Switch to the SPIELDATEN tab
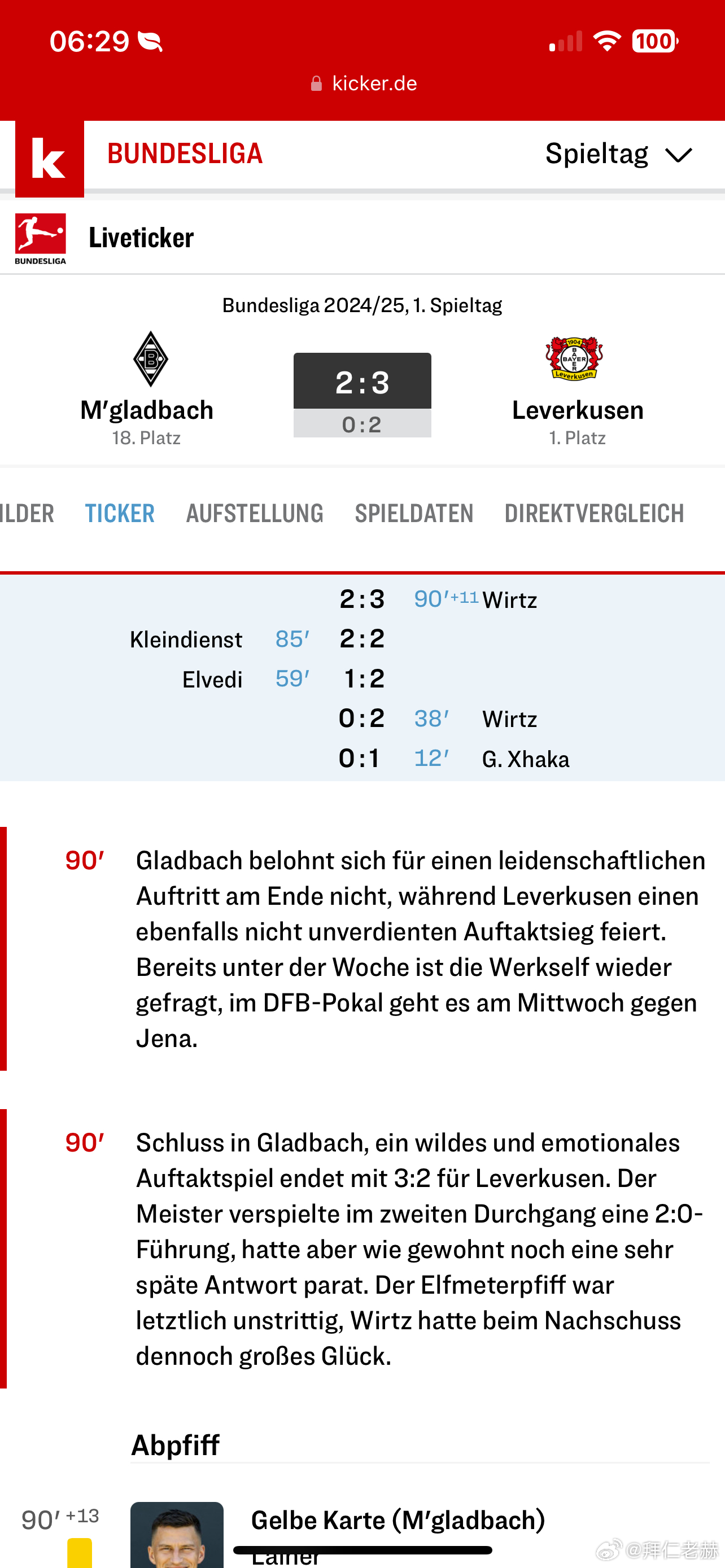The image size is (725, 1568). (x=414, y=513)
